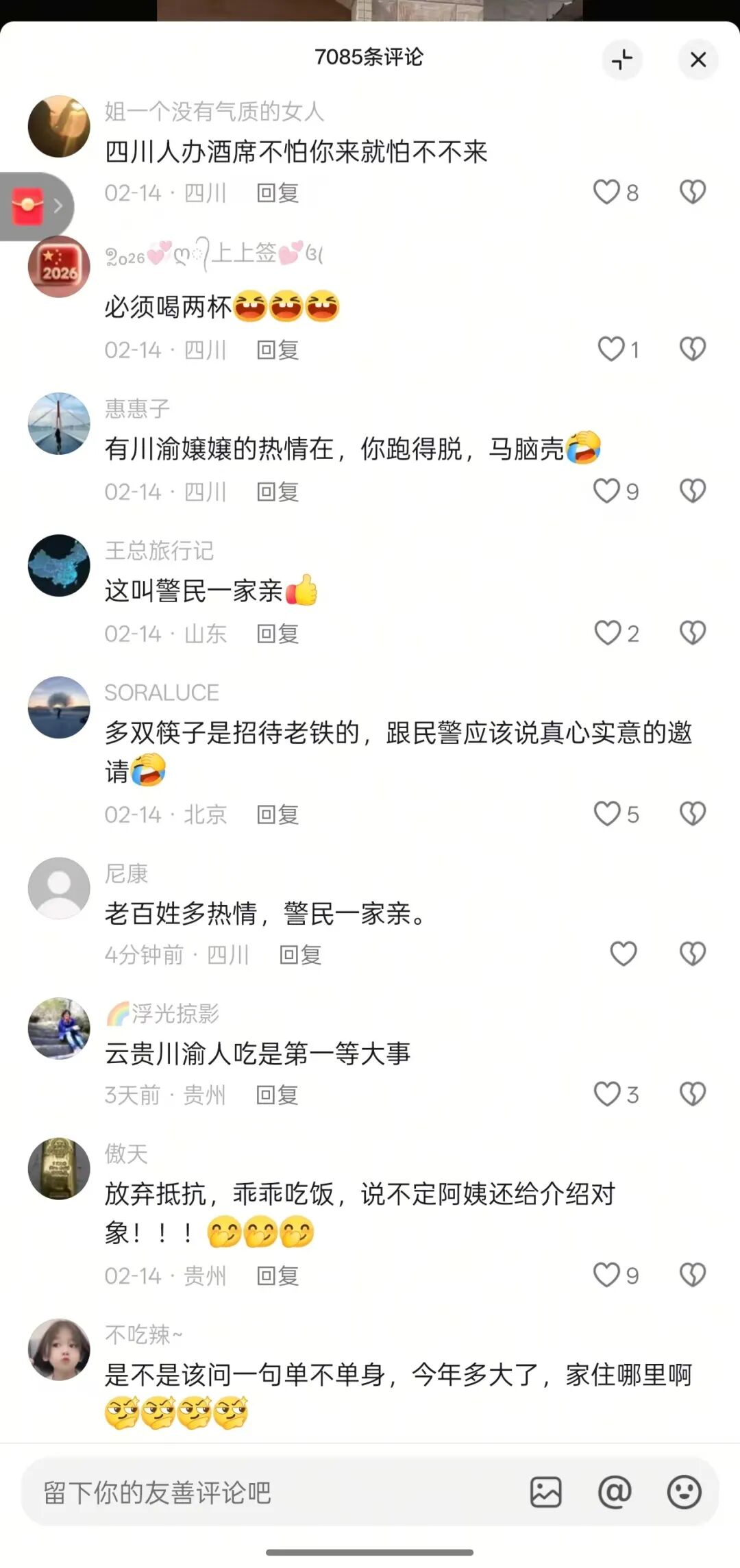Image resolution: width=740 pixels, height=1568 pixels.
Task: Reply to 尼康's comment
Action: (300, 954)
